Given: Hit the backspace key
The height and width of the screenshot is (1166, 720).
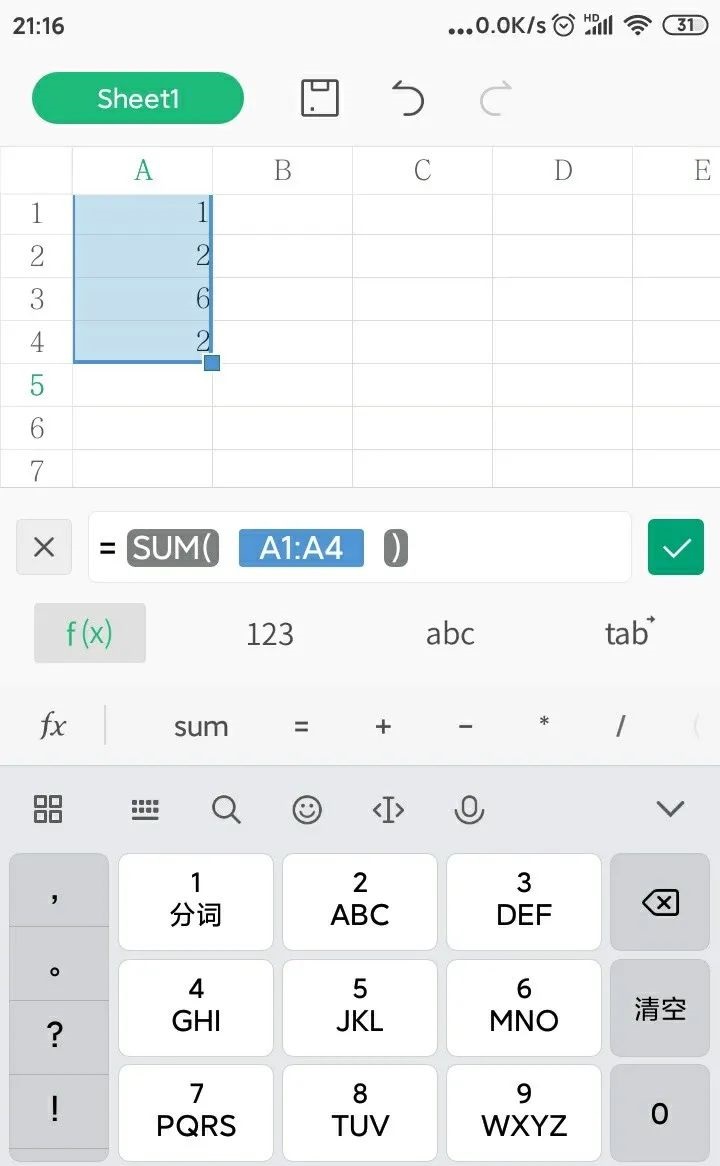Looking at the screenshot, I should click(660, 902).
